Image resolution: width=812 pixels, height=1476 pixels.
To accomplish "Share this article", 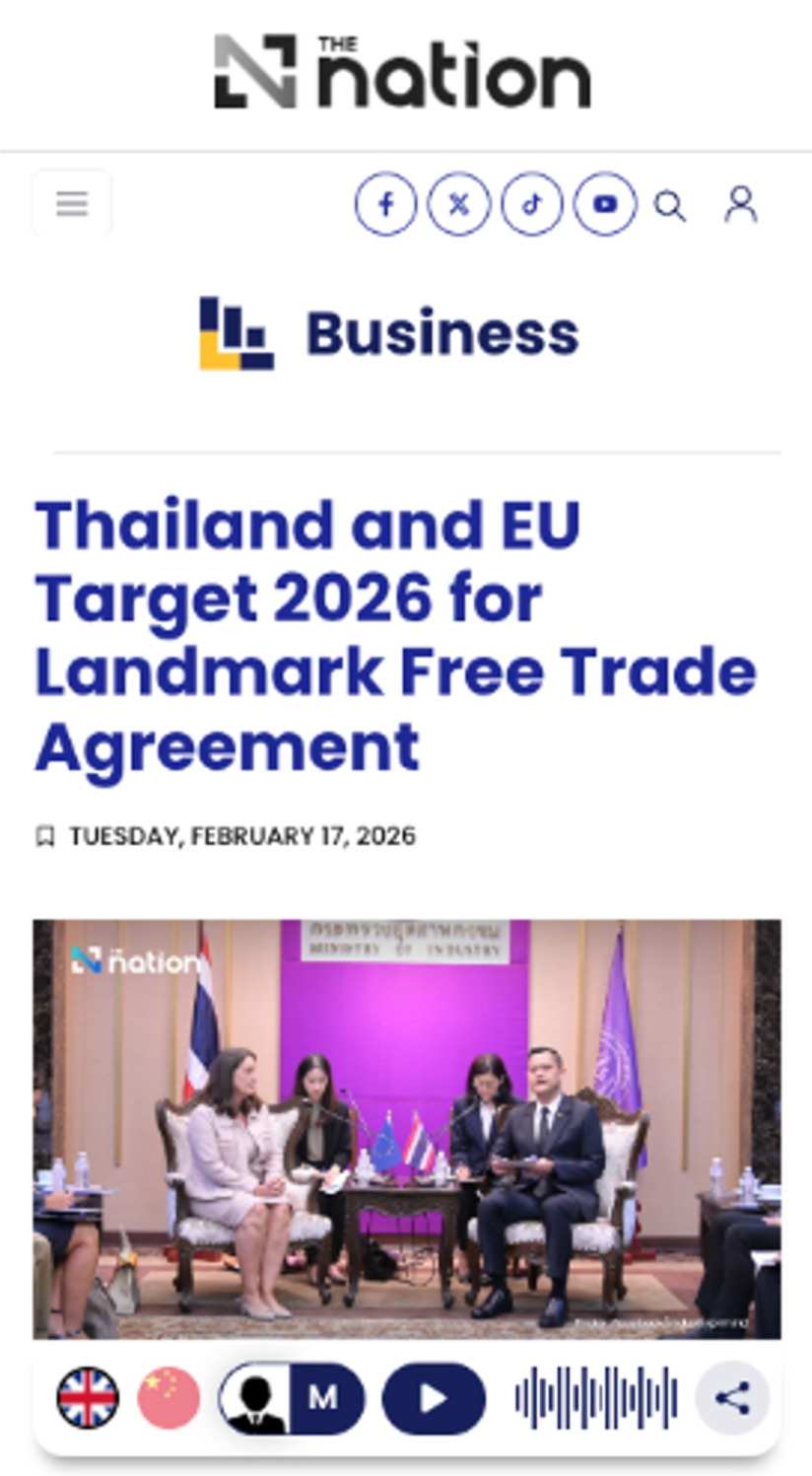I will [731, 1397].
